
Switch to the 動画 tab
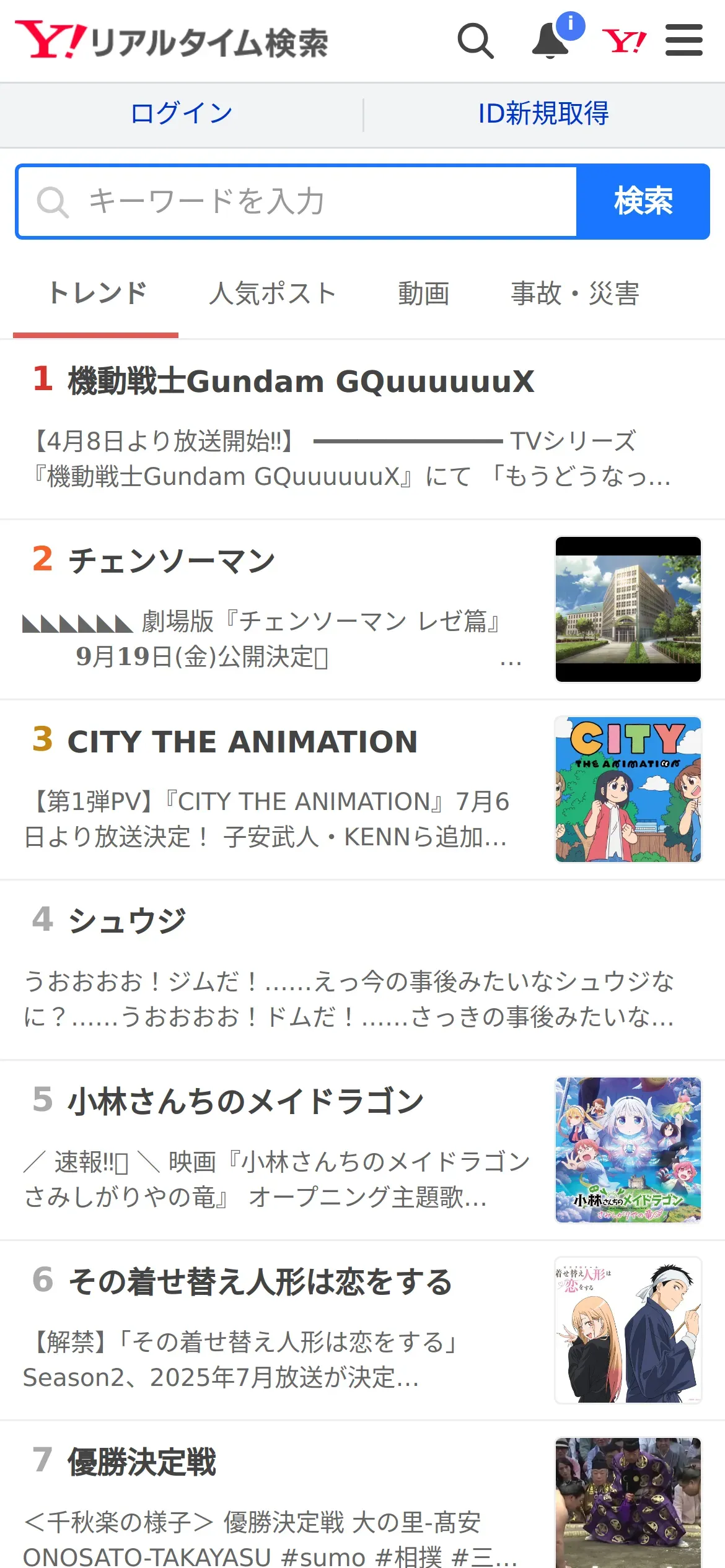click(423, 294)
